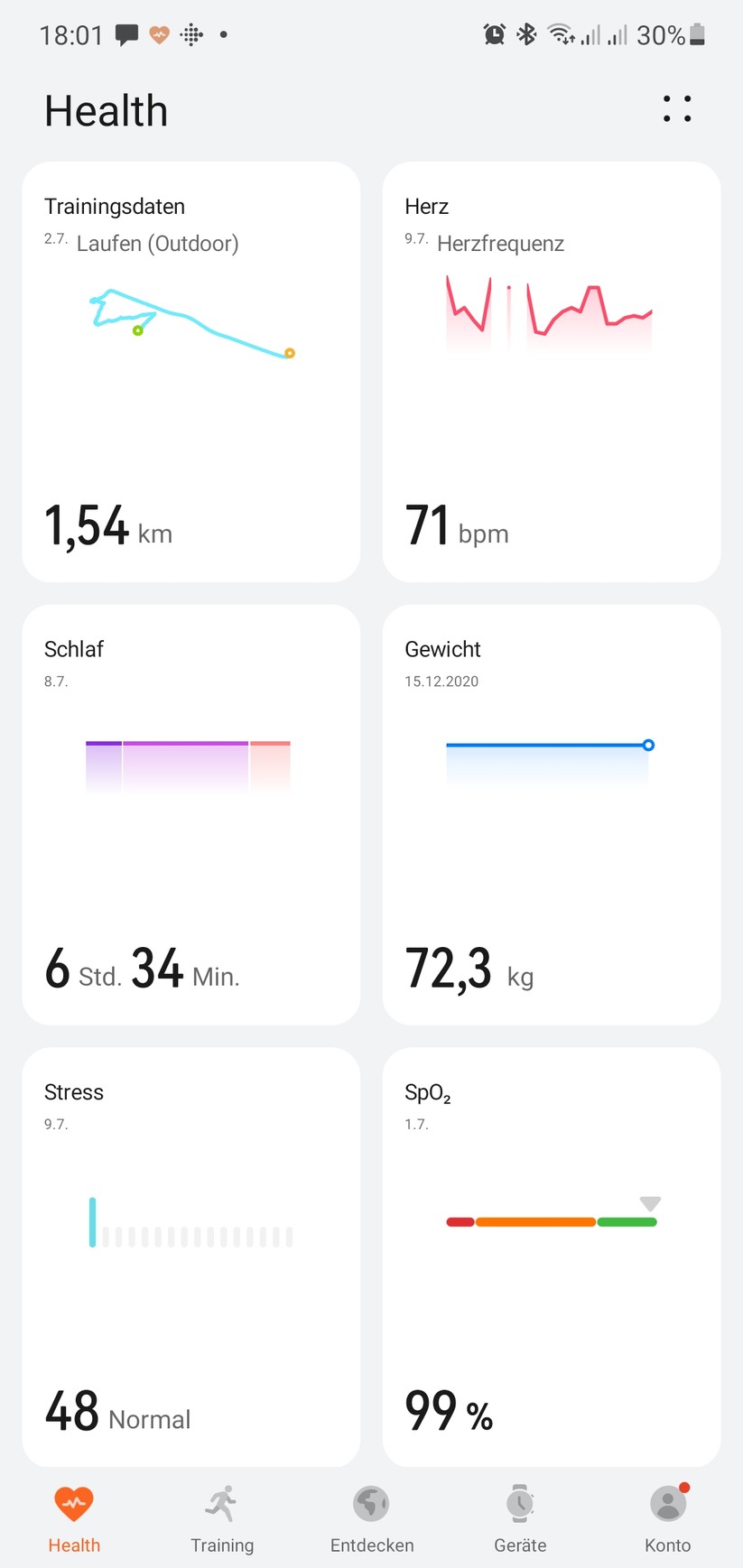Click the Wi-Fi icon in status bar
Image resolution: width=743 pixels, height=1568 pixels.
[x=560, y=34]
